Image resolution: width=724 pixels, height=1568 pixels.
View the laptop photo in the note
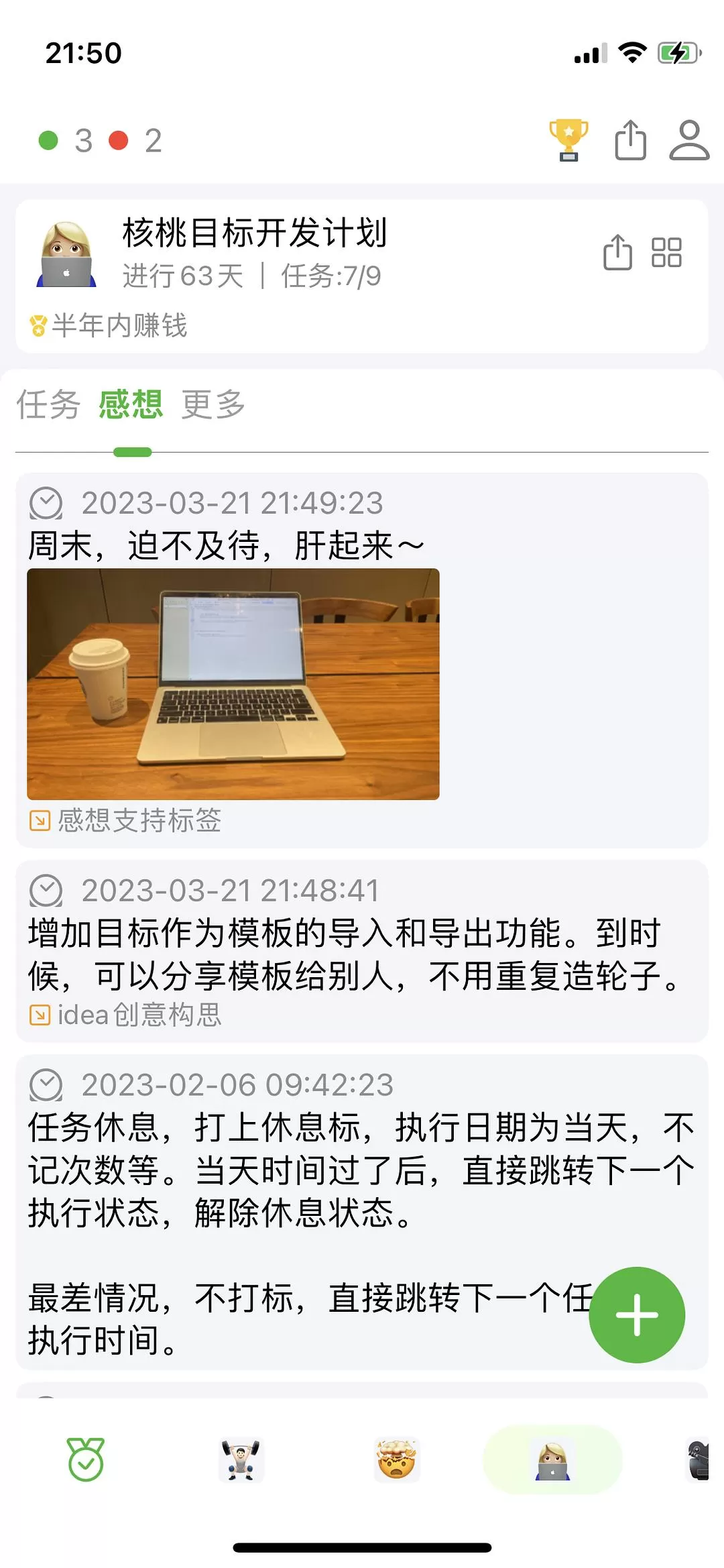click(x=233, y=683)
